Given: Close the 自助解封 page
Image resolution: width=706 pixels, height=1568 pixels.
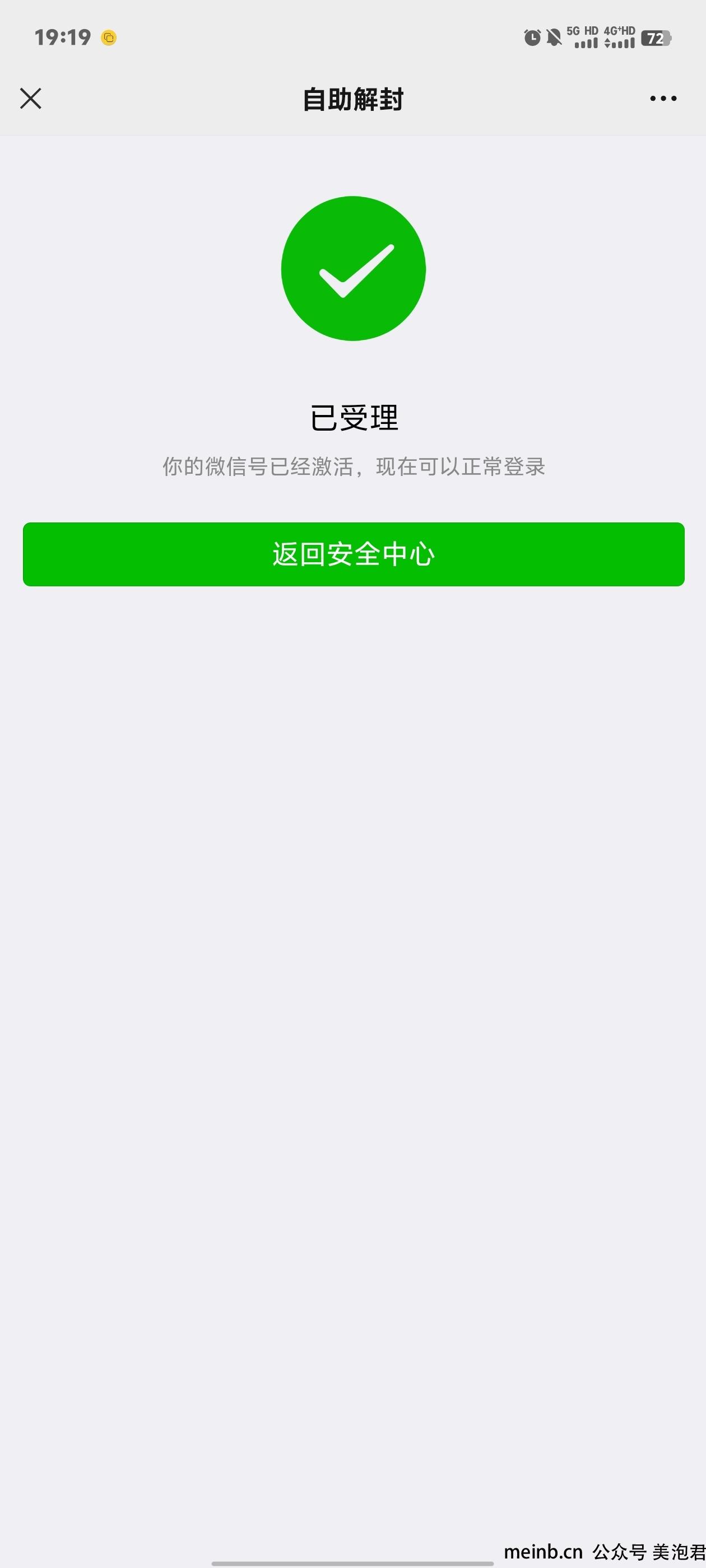Looking at the screenshot, I should (x=30, y=98).
